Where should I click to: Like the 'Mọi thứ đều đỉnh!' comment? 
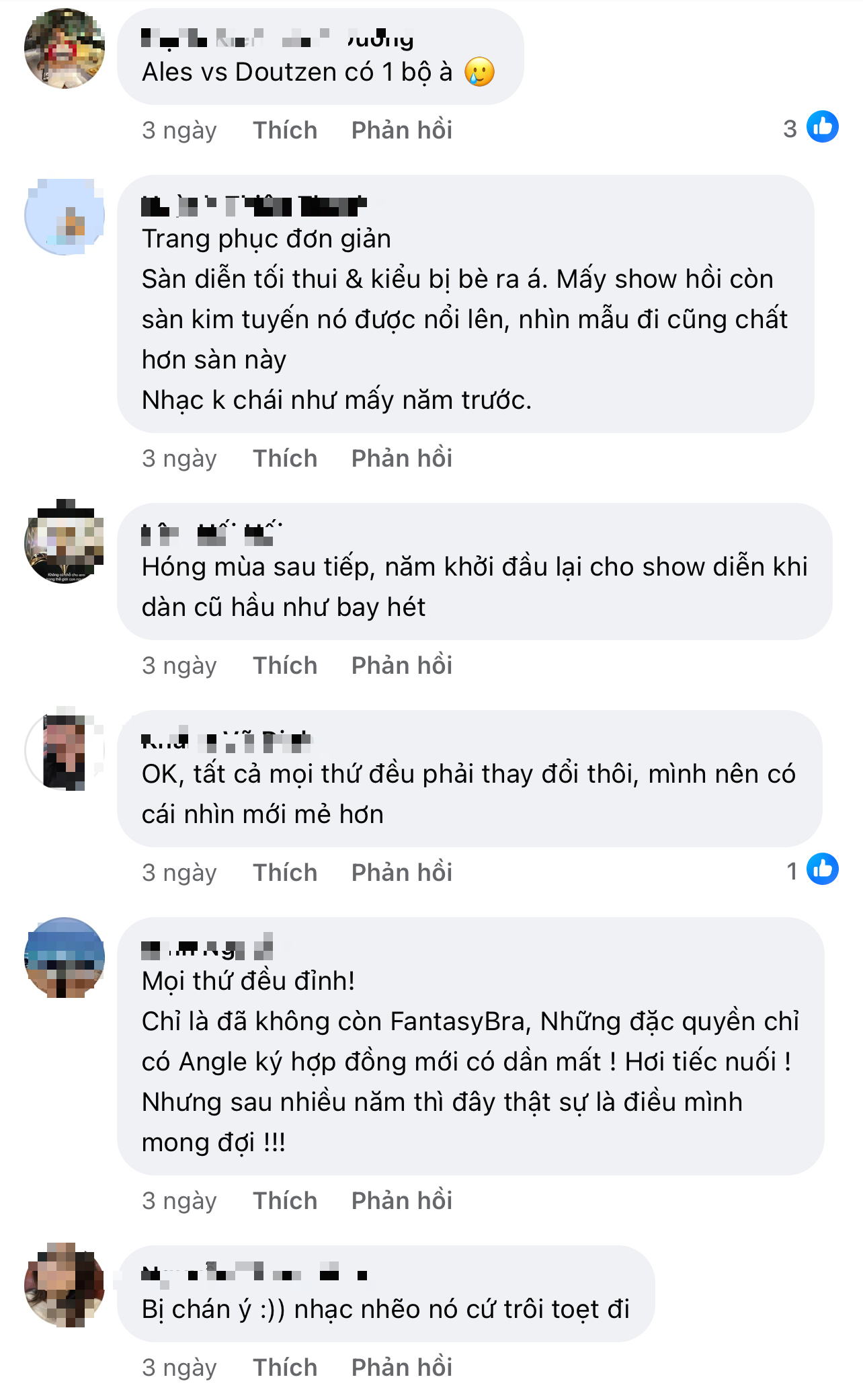[x=285, y=1200]
